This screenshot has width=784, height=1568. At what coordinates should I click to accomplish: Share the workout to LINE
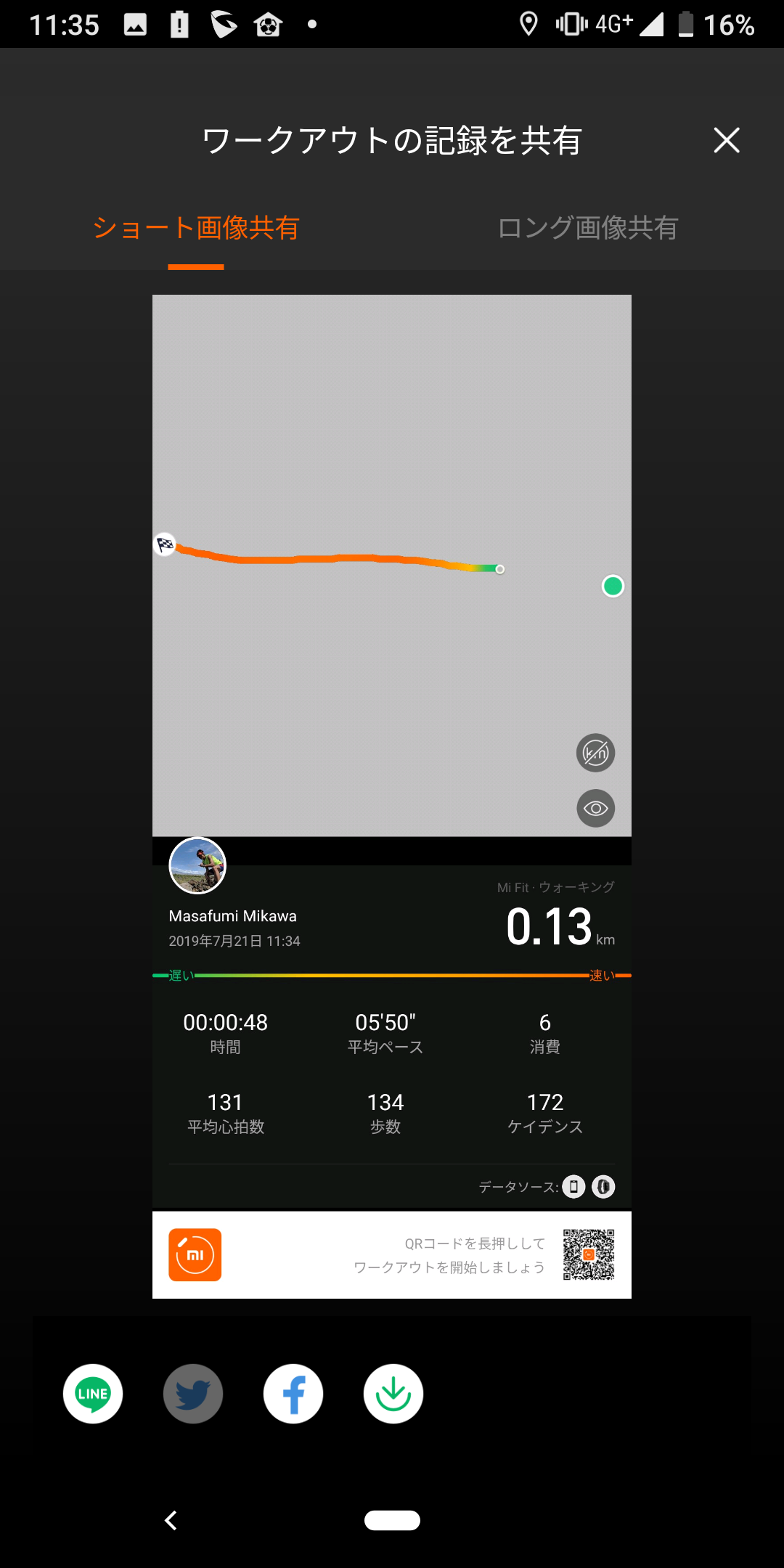pos(93,1394)
